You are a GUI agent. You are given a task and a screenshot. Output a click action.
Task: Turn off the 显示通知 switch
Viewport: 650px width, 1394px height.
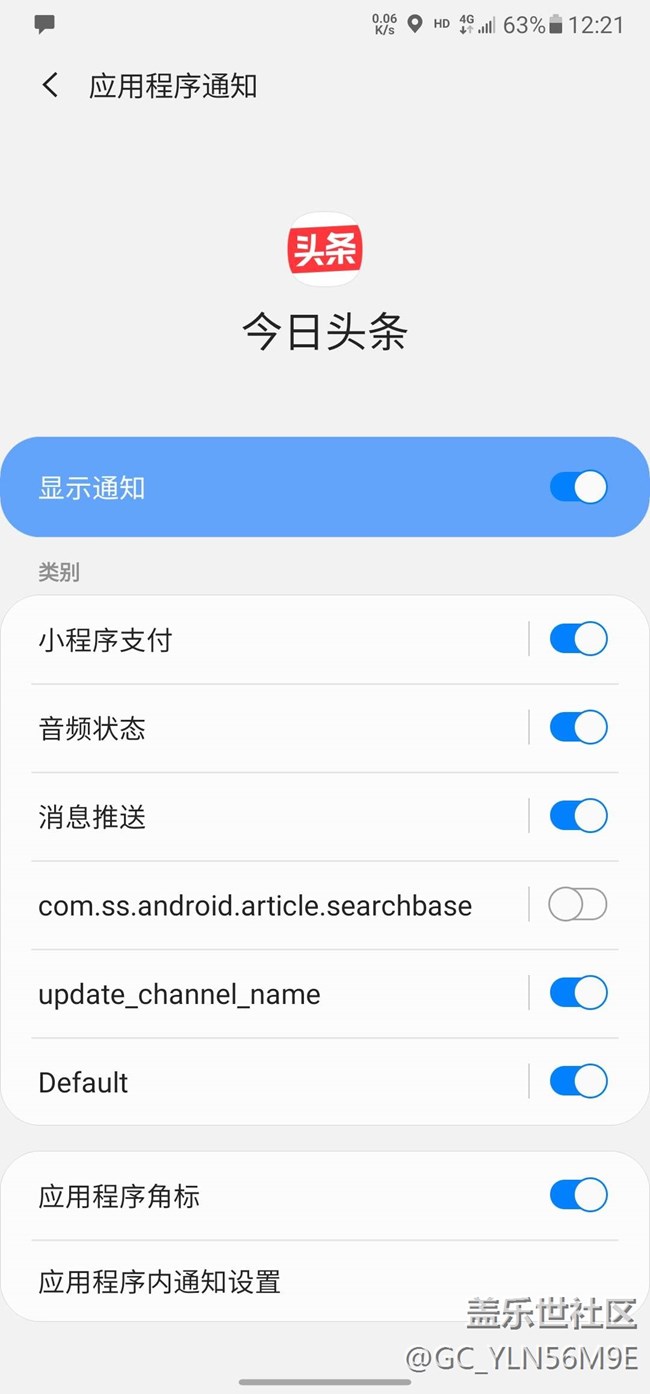[578, 487]
